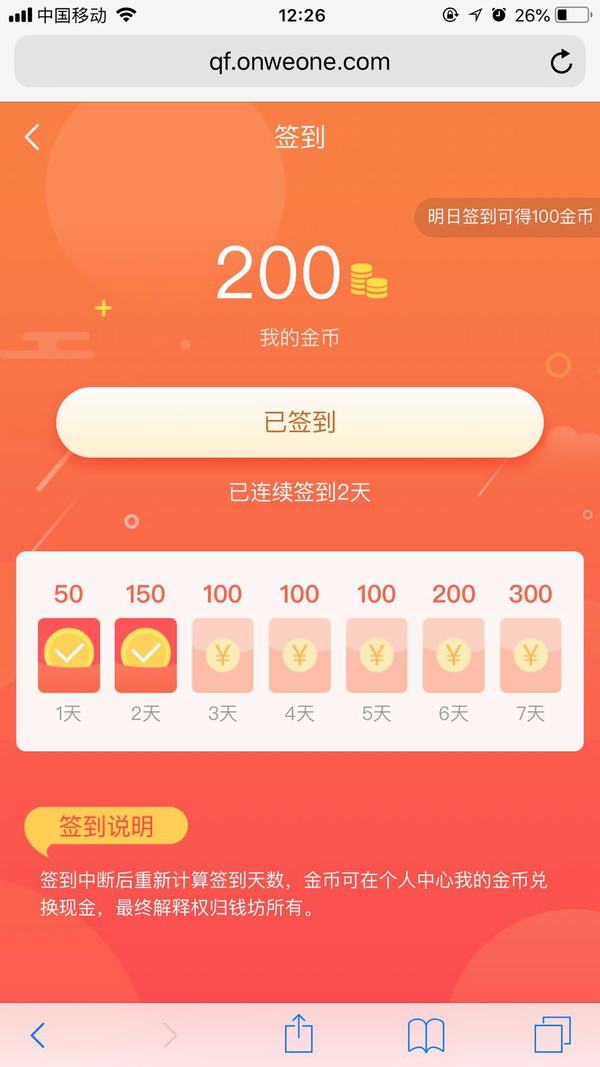Reload the page in Safari
The width and height of the screenshot is (600, 1067).
coord(561,62)
